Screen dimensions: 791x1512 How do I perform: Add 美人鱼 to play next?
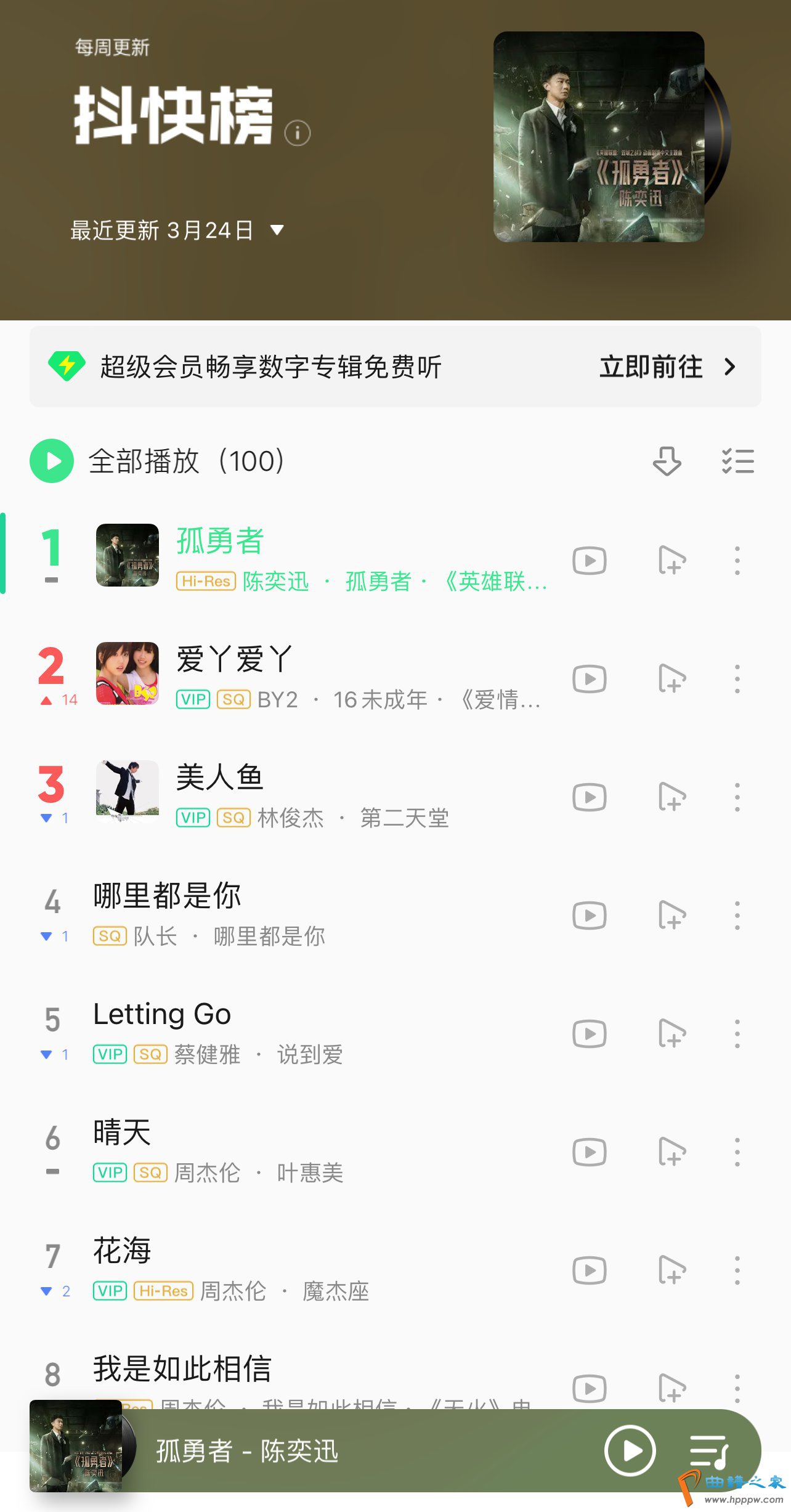pyautogui.click(x=671, y=797)
